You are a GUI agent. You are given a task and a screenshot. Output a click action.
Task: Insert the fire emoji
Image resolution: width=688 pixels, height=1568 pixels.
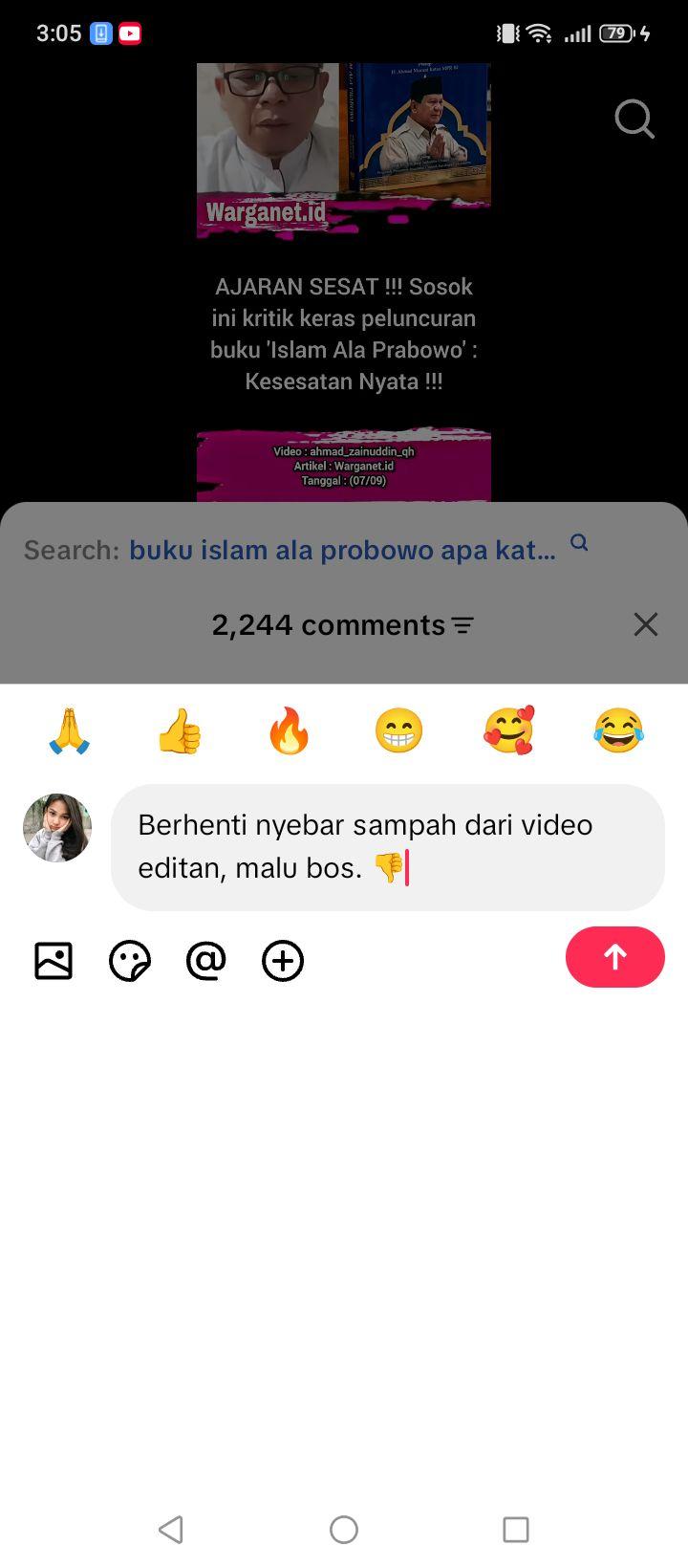tap(290, 731)
